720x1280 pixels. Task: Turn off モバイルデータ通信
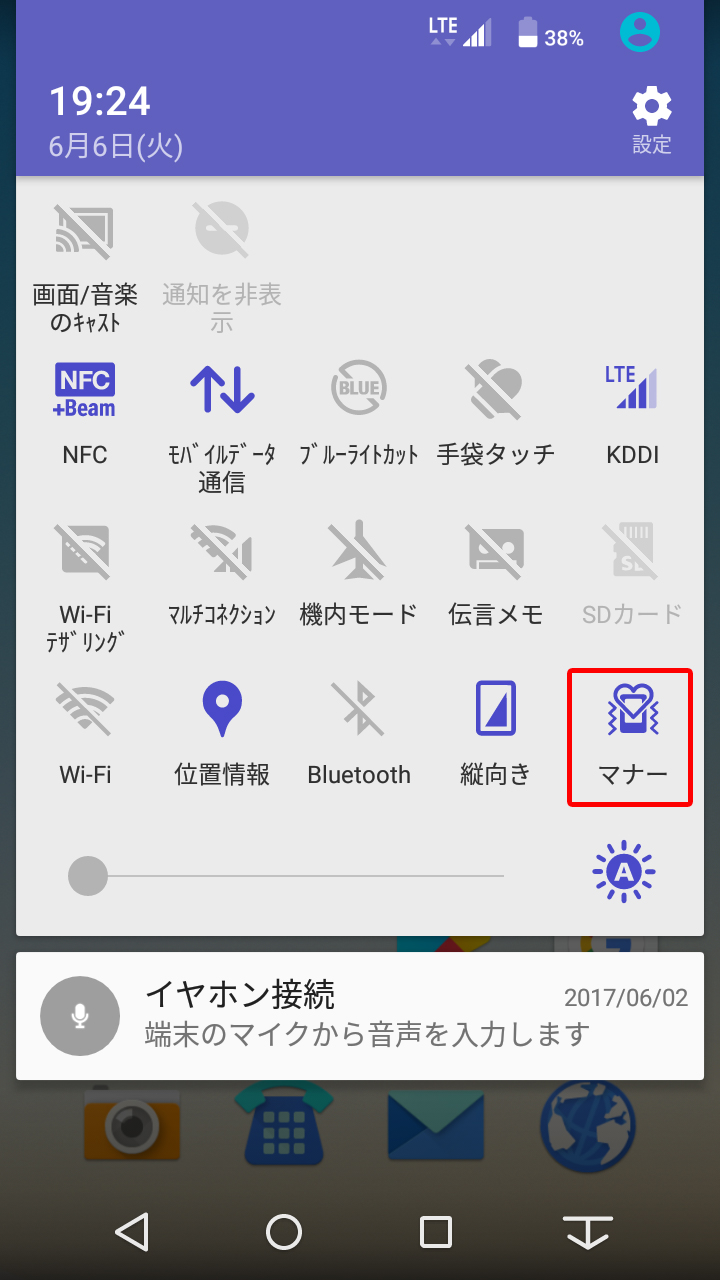221,412
